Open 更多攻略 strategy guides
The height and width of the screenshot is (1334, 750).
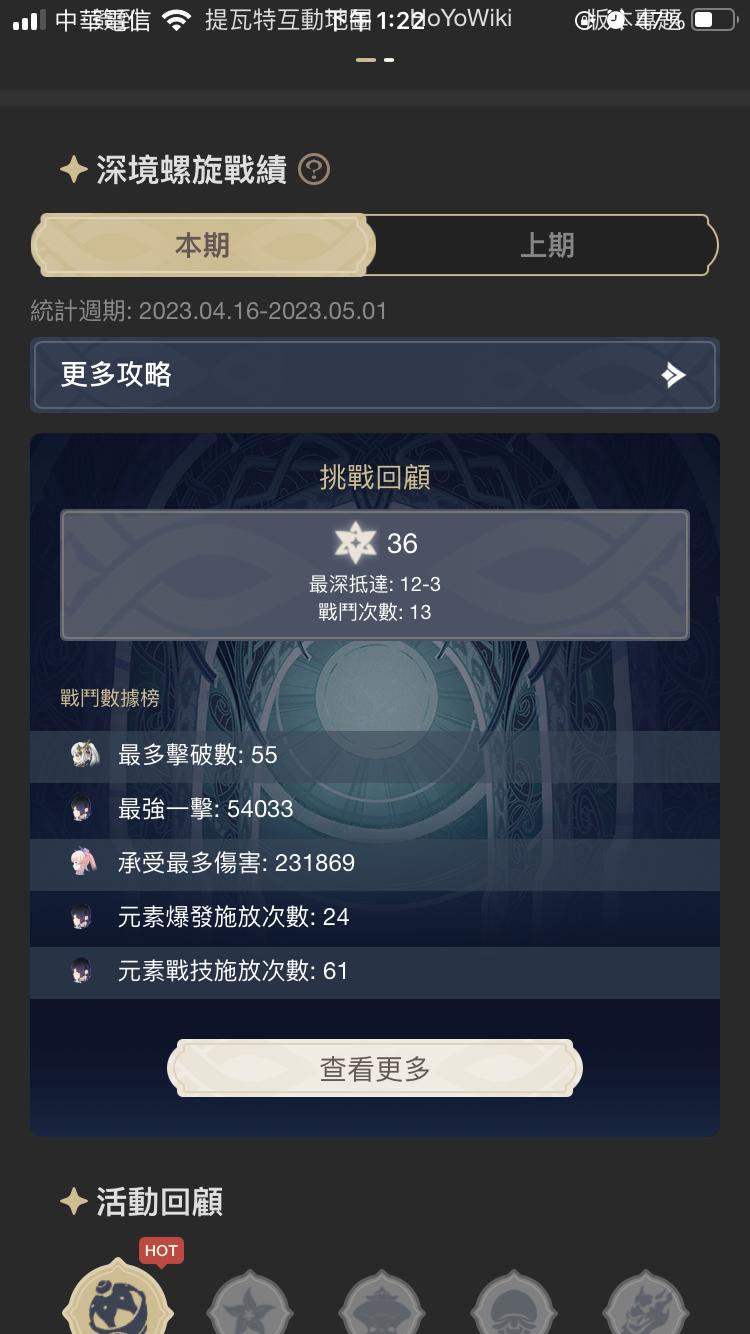click(x=375, y=375)
